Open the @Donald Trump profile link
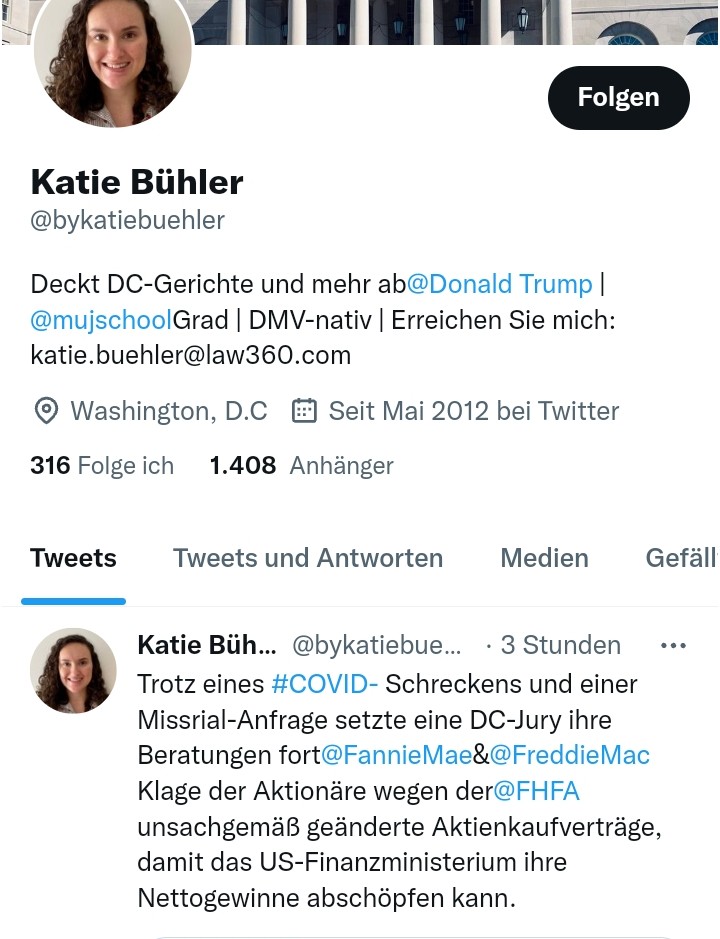Image resolution: width=720 pixels, height=939 pixels. [500, 284]
